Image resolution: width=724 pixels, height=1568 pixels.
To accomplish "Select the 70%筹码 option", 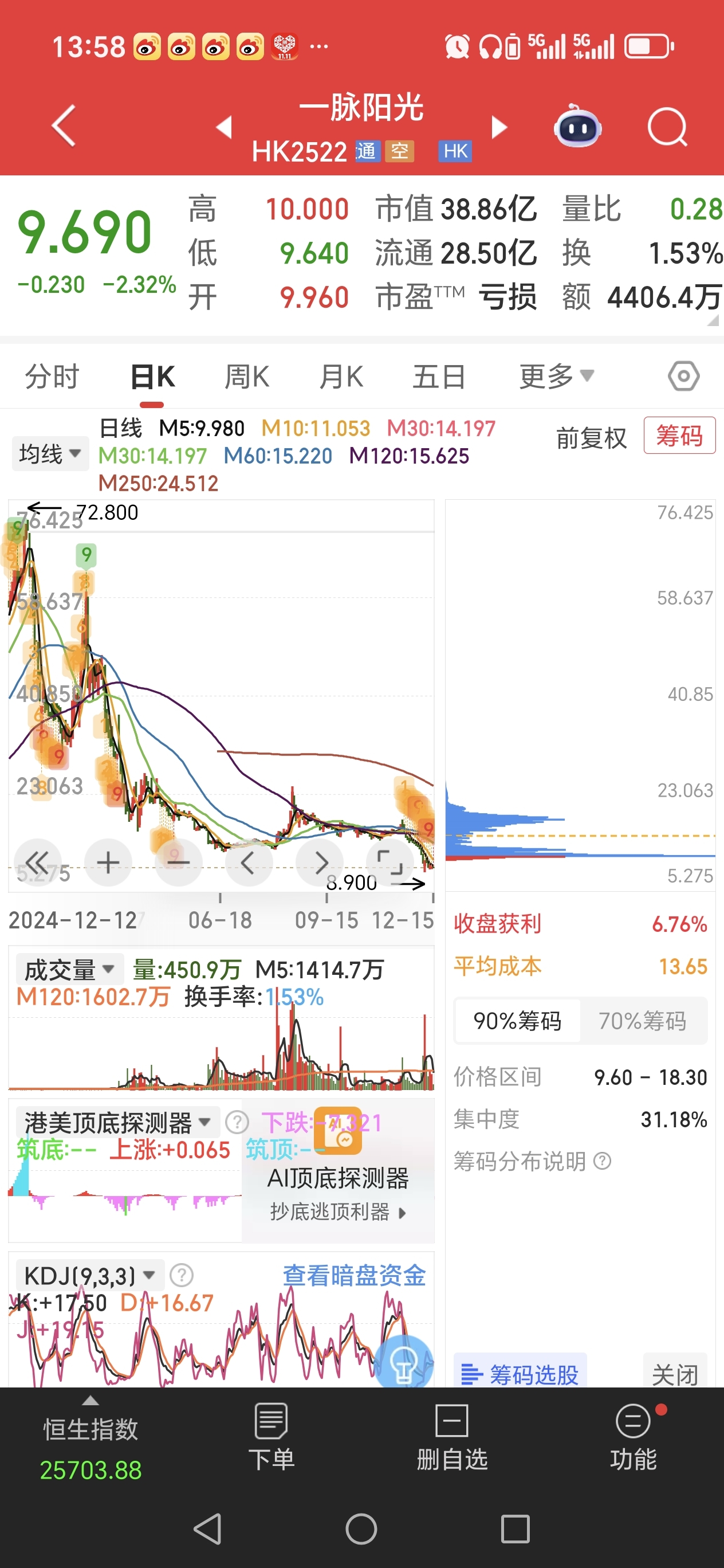I will 643,1021.
